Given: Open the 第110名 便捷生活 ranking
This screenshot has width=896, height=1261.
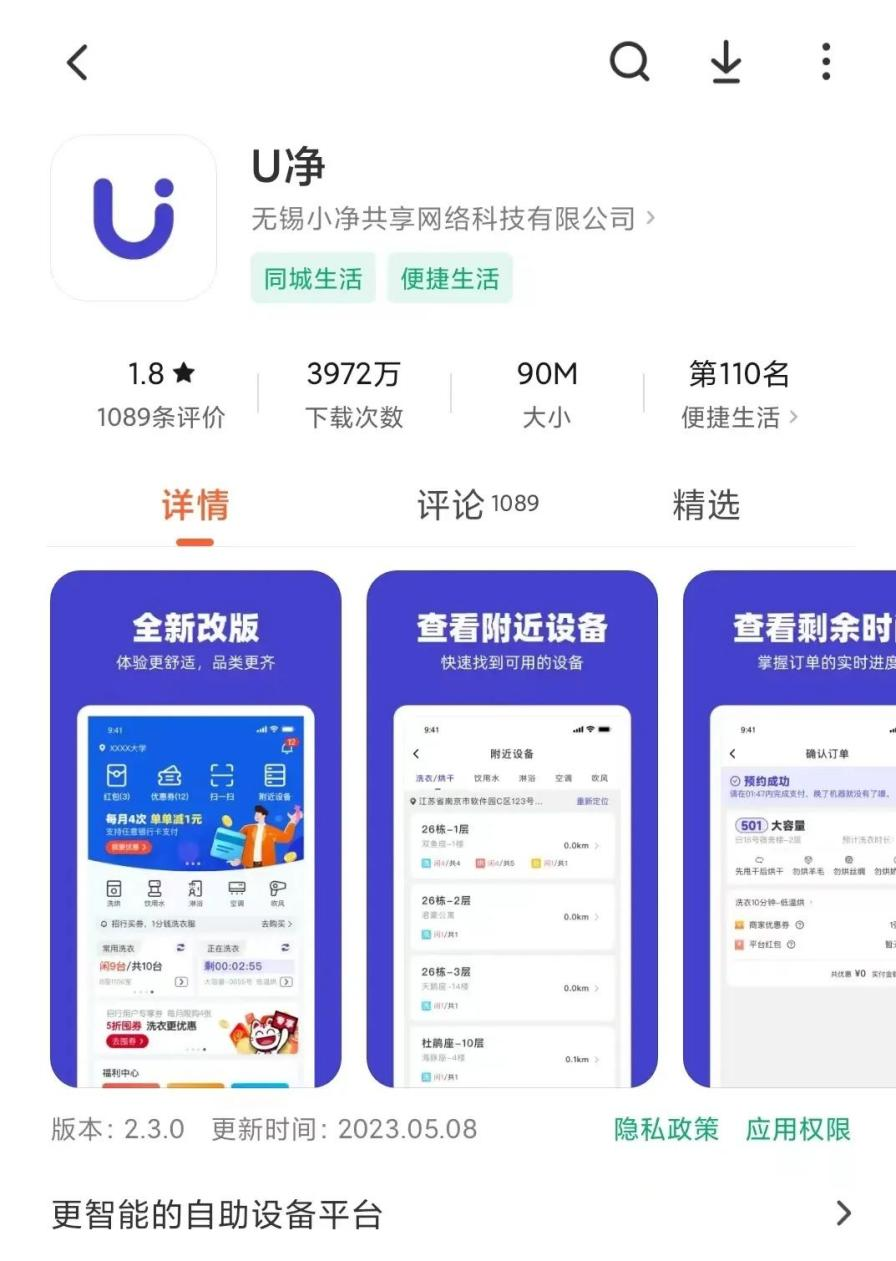Looking at the screenshot, I should 739,395.
